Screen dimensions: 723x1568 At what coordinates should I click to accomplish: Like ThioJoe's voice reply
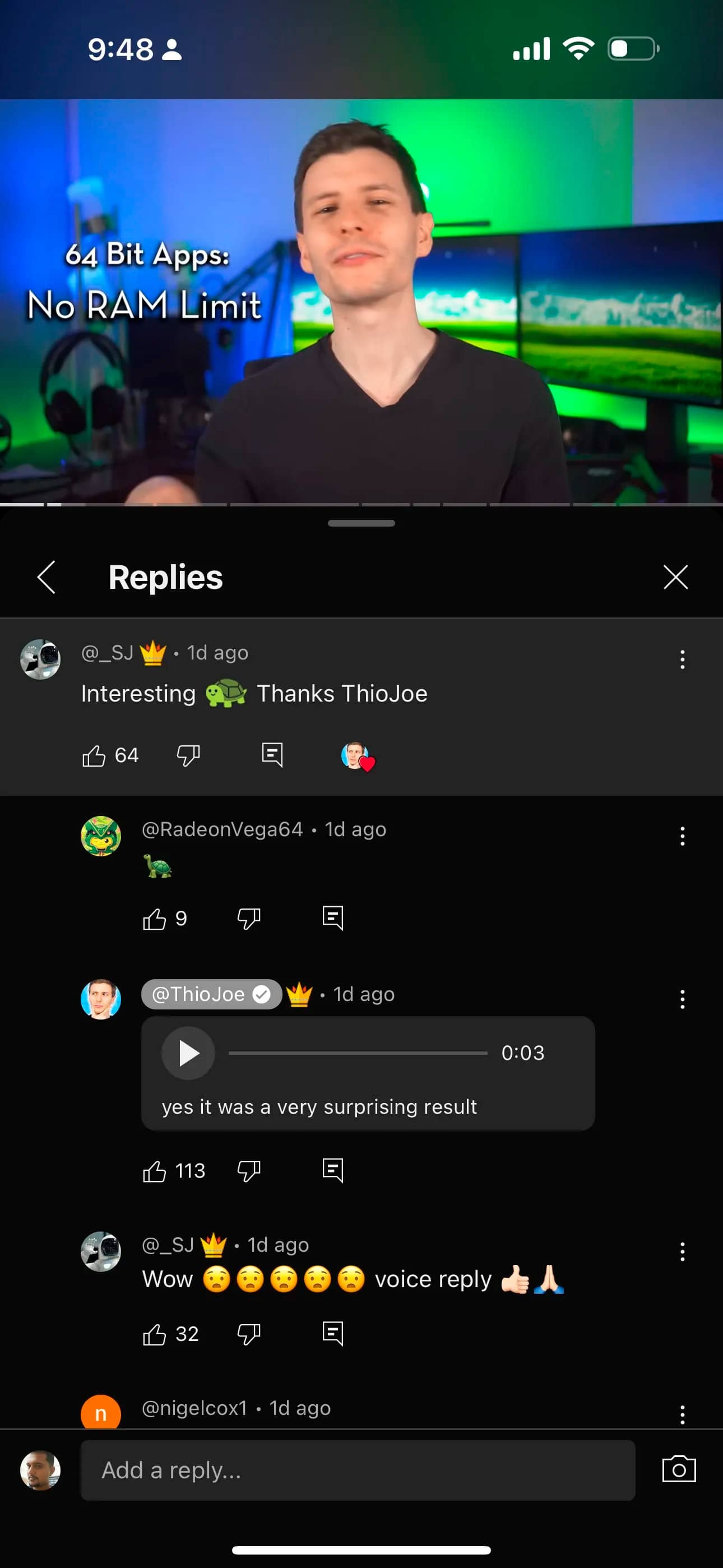click(x=155, y=1170)
